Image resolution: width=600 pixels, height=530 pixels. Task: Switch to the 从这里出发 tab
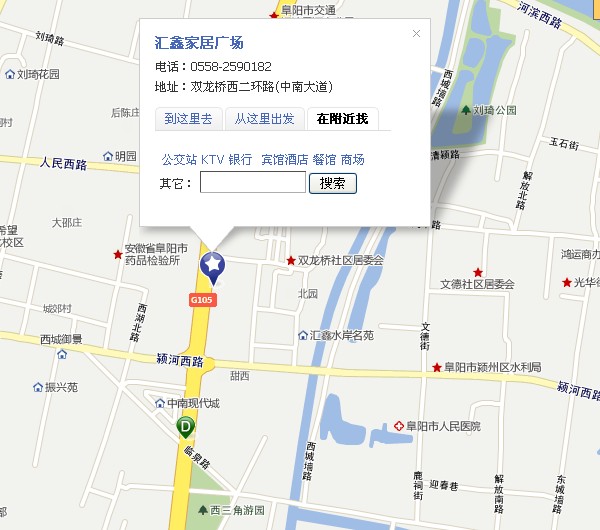point(264,119)
